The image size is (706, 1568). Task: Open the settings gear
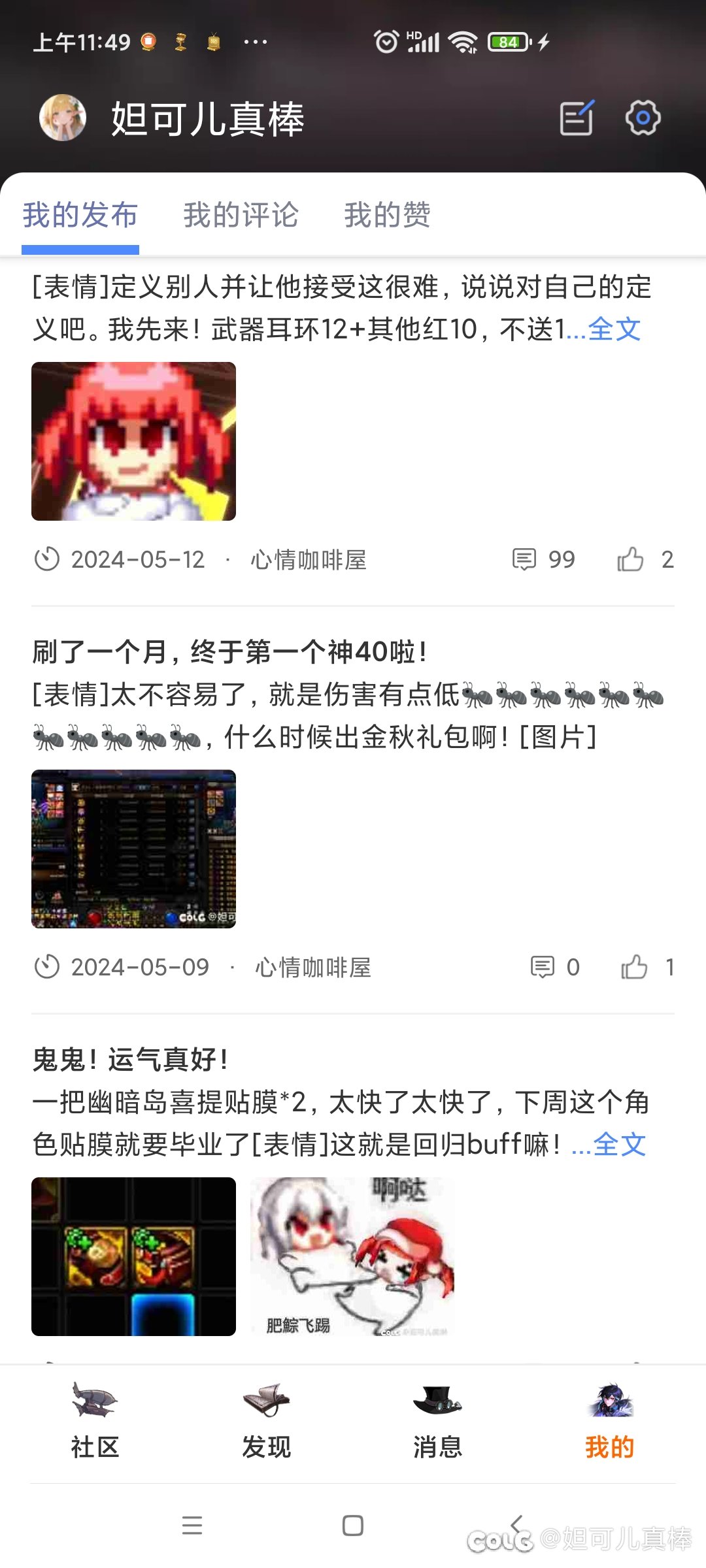tap(643, 118)
